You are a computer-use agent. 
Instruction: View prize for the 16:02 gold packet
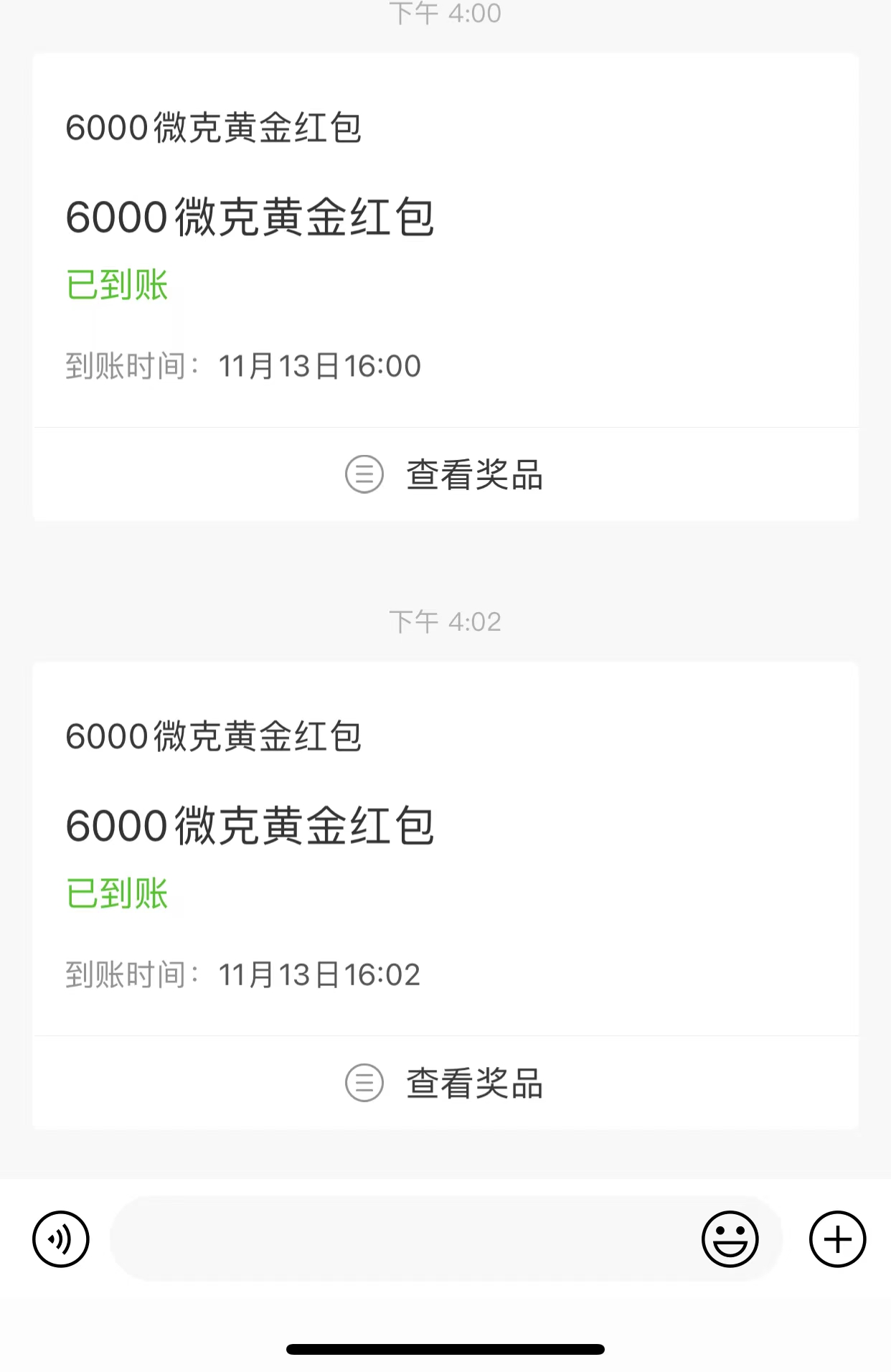coord(445,1083)
